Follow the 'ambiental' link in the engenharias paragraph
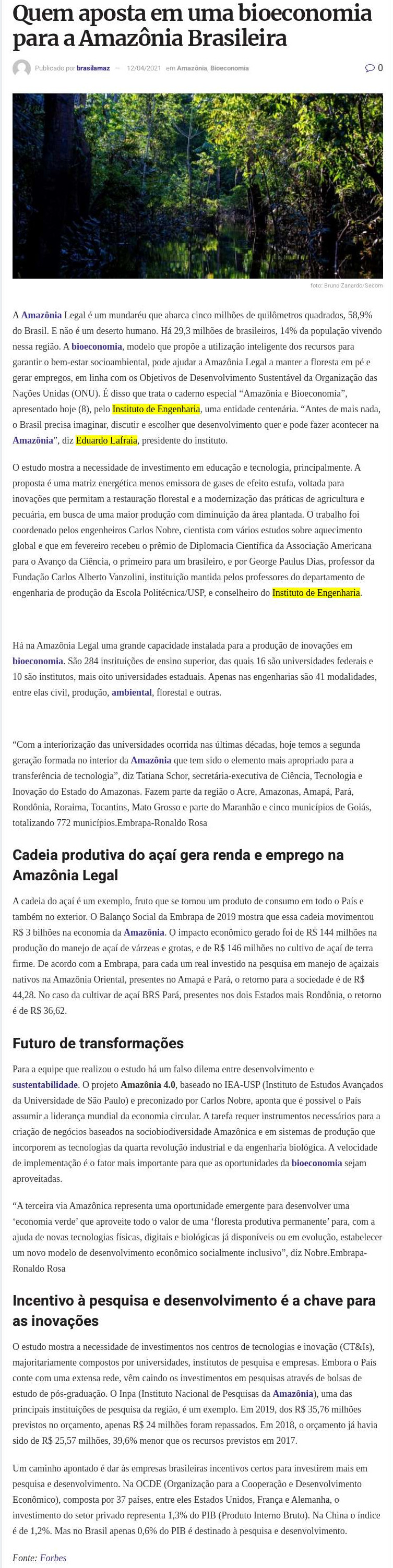393x1568 pixels. click(x=132, y=692)
